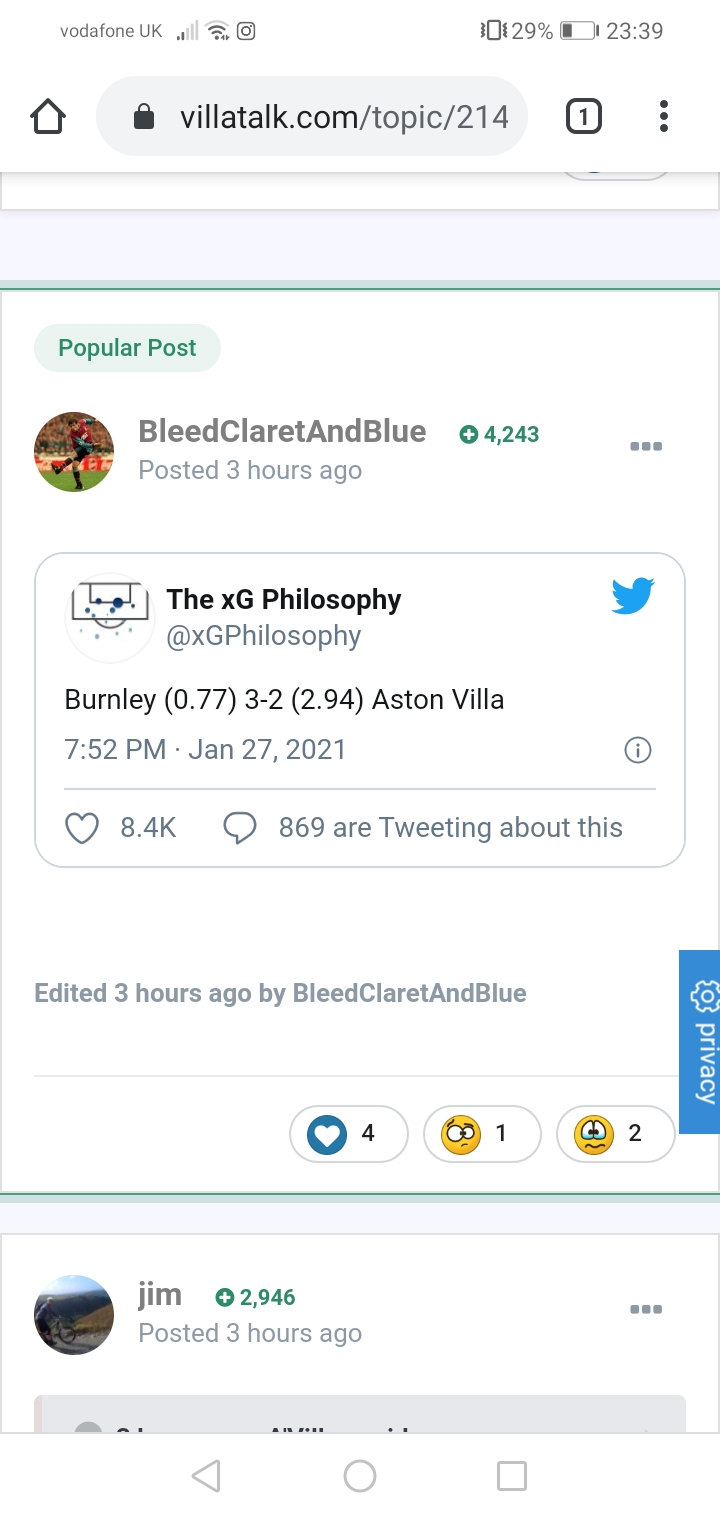720x1520 pixels.
Task: View the 2 sad face reactions
Action: [615, 1133]
